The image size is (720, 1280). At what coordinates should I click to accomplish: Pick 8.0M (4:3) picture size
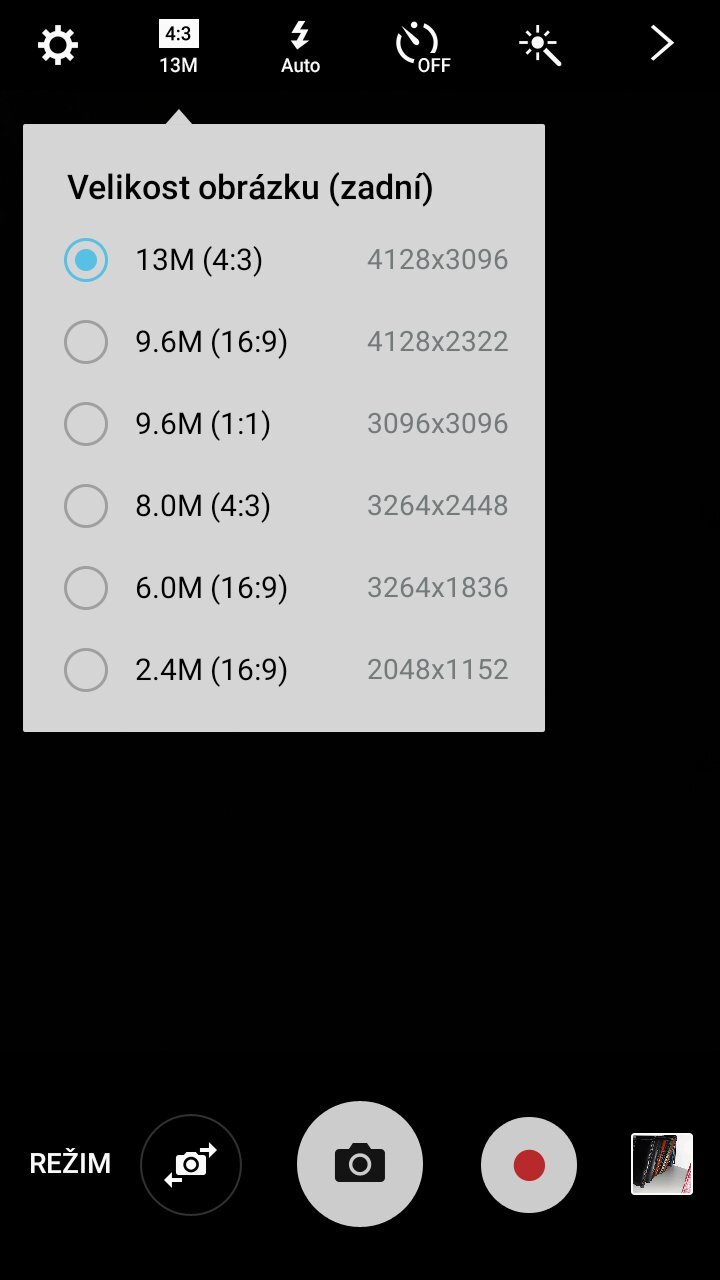click(285, 506)
